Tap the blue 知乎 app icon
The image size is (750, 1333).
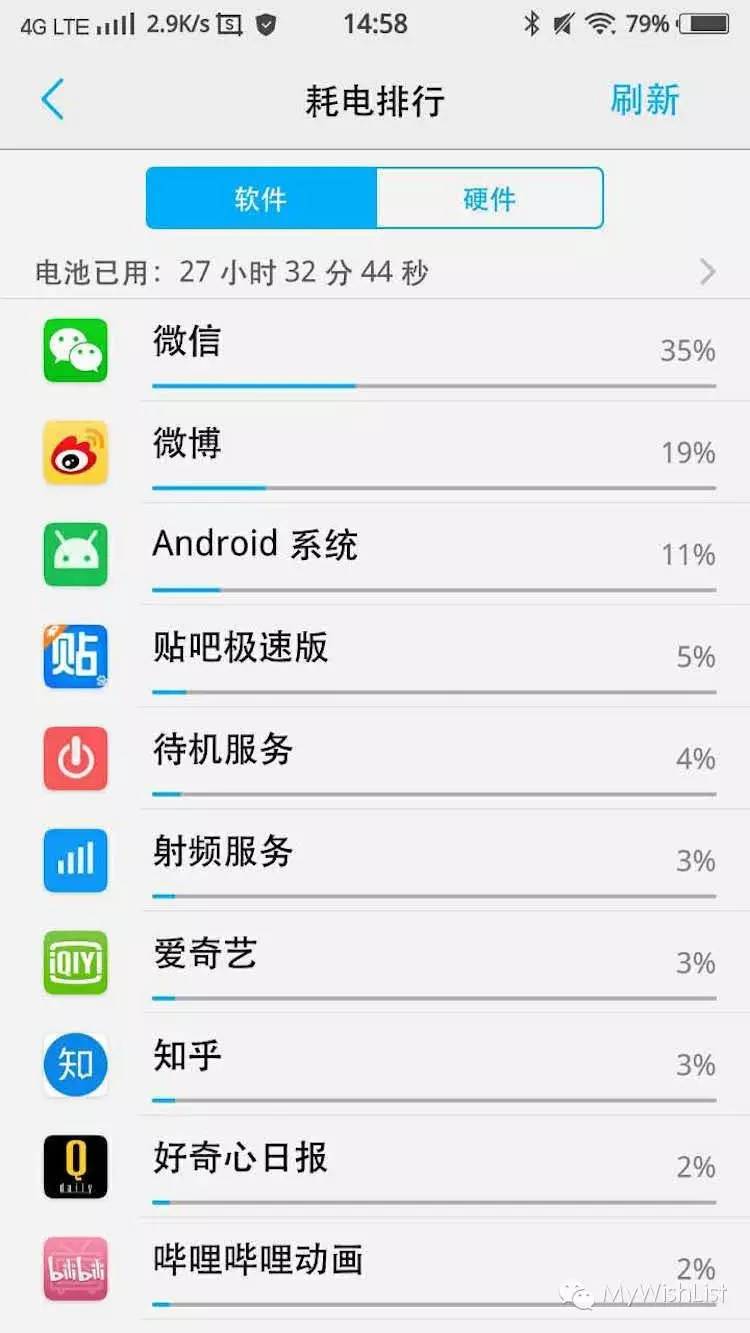point(75,1065)
